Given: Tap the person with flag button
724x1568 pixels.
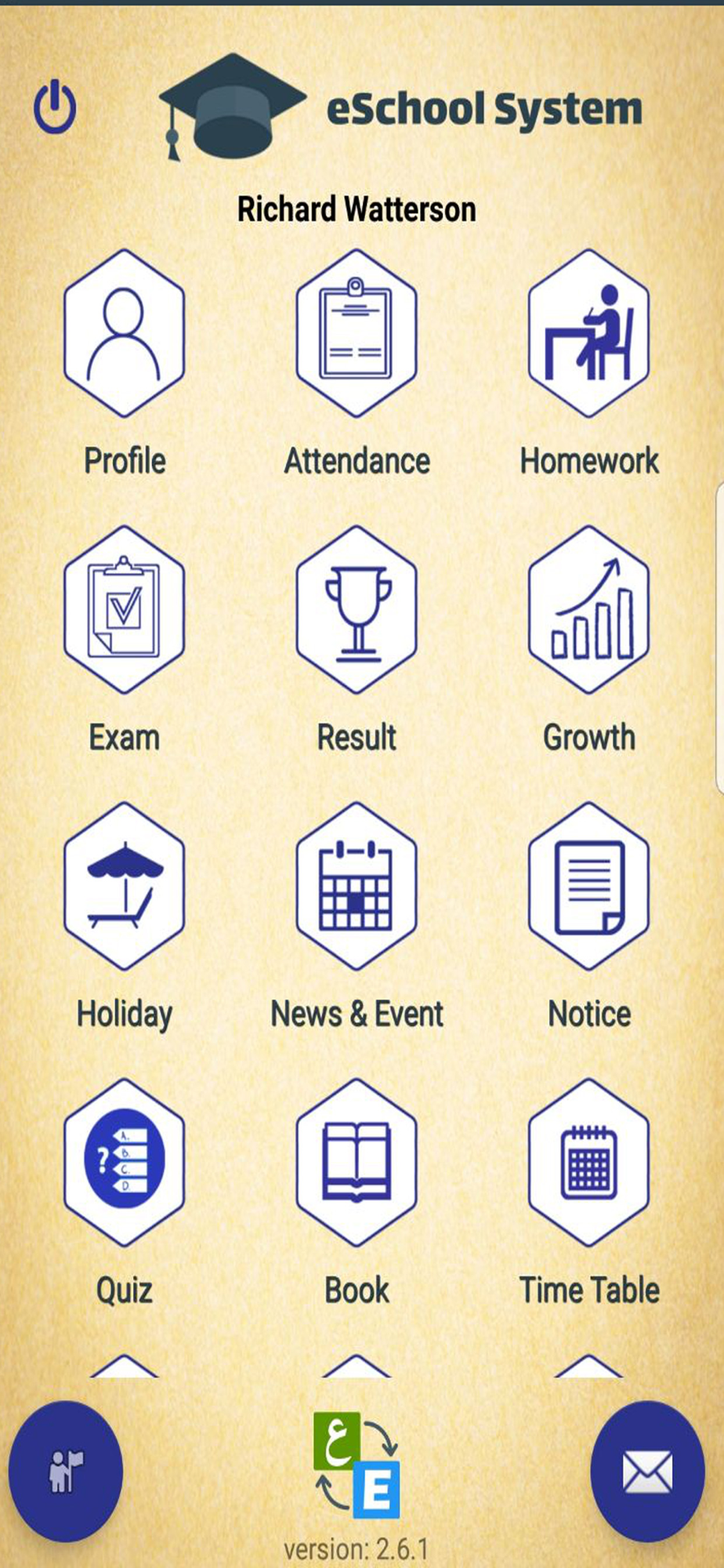Looking at the screenshot, I should [x=66, y=1472].
